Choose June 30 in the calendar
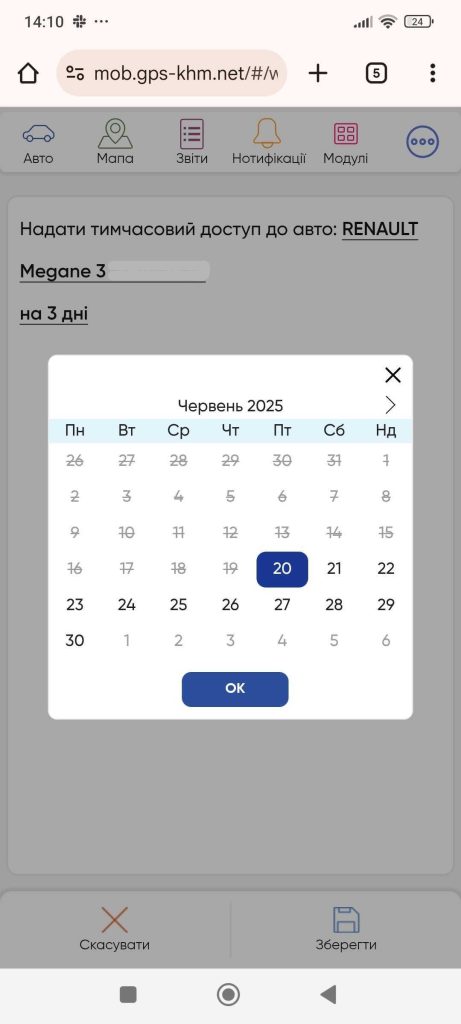Image resolution: width=461 pixels, height=1024 pixels. pos(74,641)
